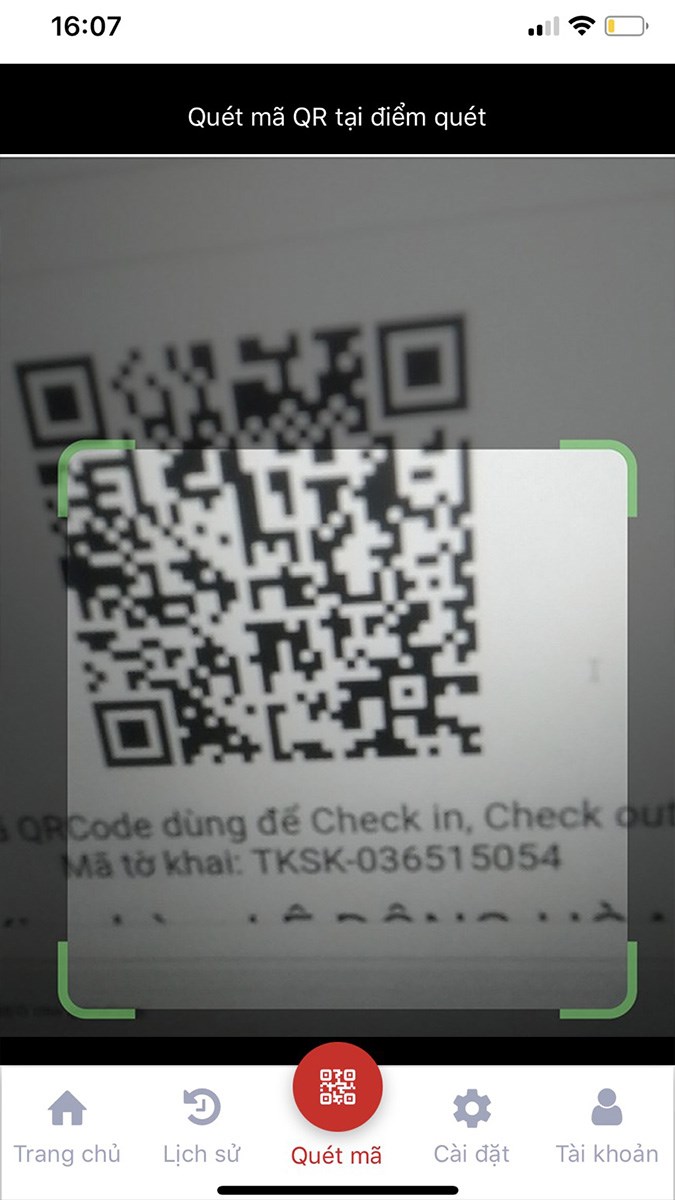Open the Tài khoản tab
Image resolution: width=675 pixels, height=1200 pixels.
click(x=607, y=1128)
